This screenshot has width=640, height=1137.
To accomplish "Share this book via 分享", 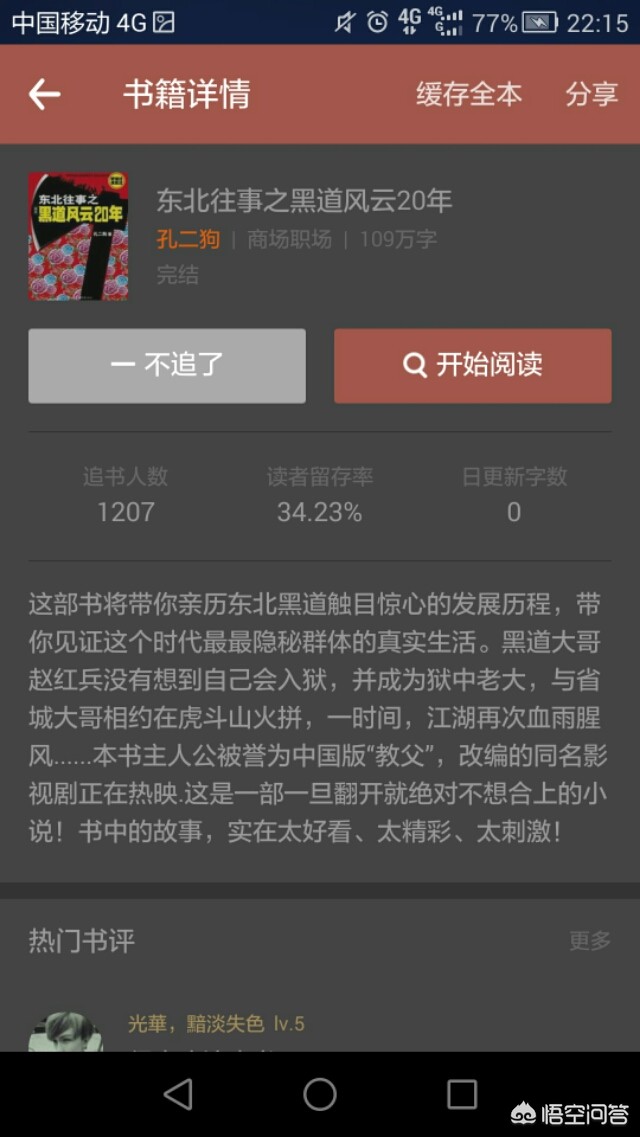I will (x=591, y=94).
